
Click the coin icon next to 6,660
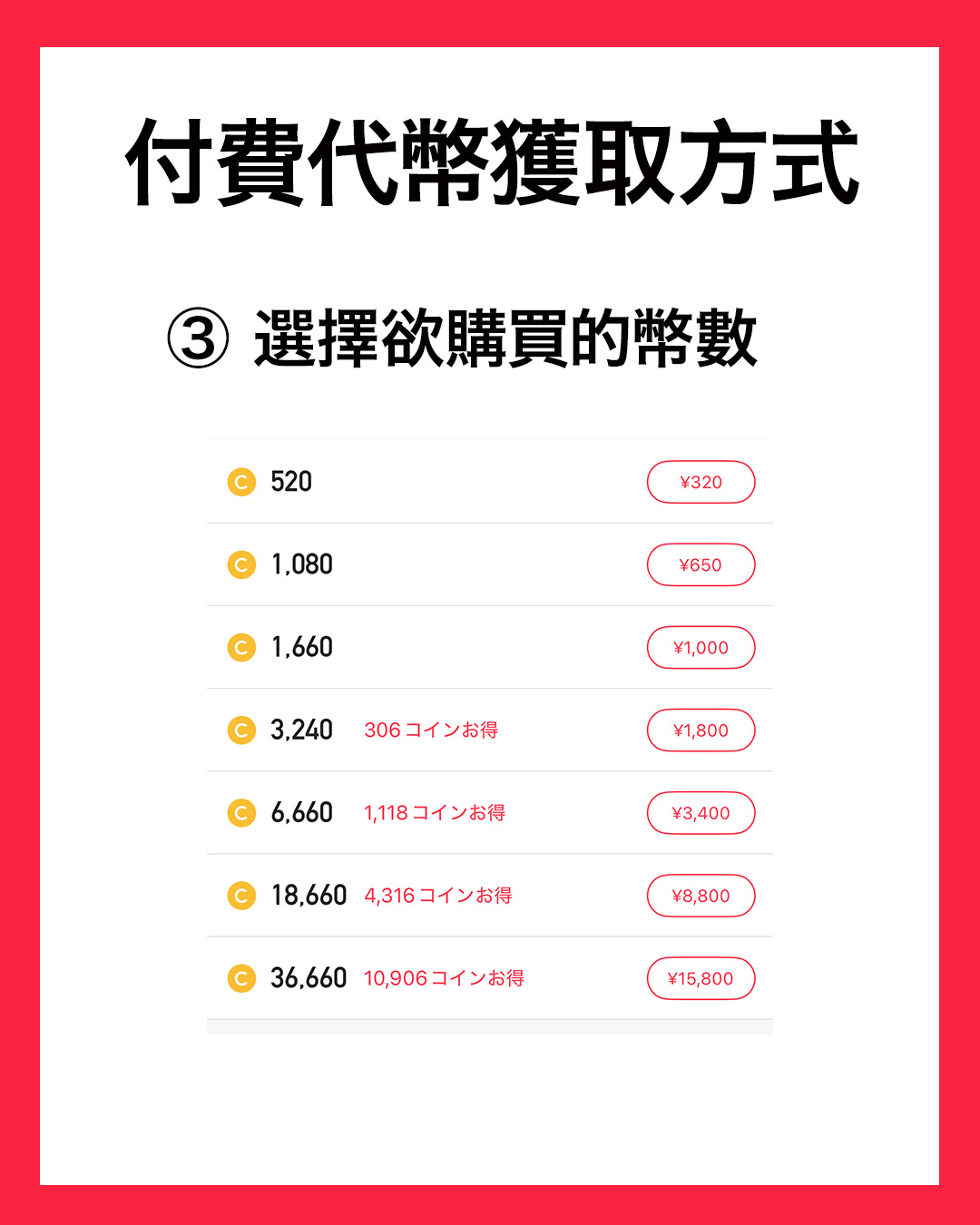click(240, 812)
